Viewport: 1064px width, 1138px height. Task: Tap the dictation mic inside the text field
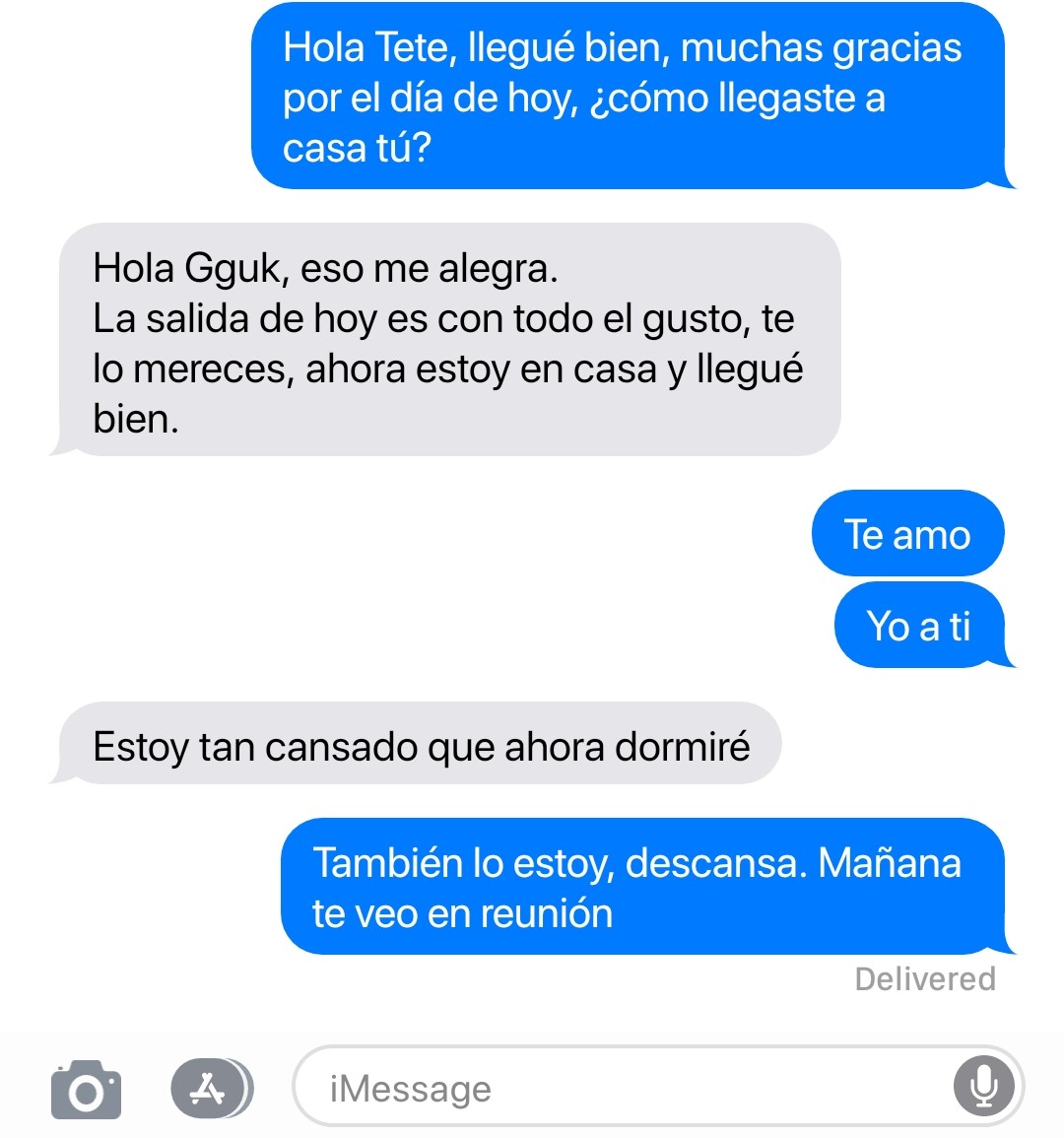click(x=982, y=1088)
